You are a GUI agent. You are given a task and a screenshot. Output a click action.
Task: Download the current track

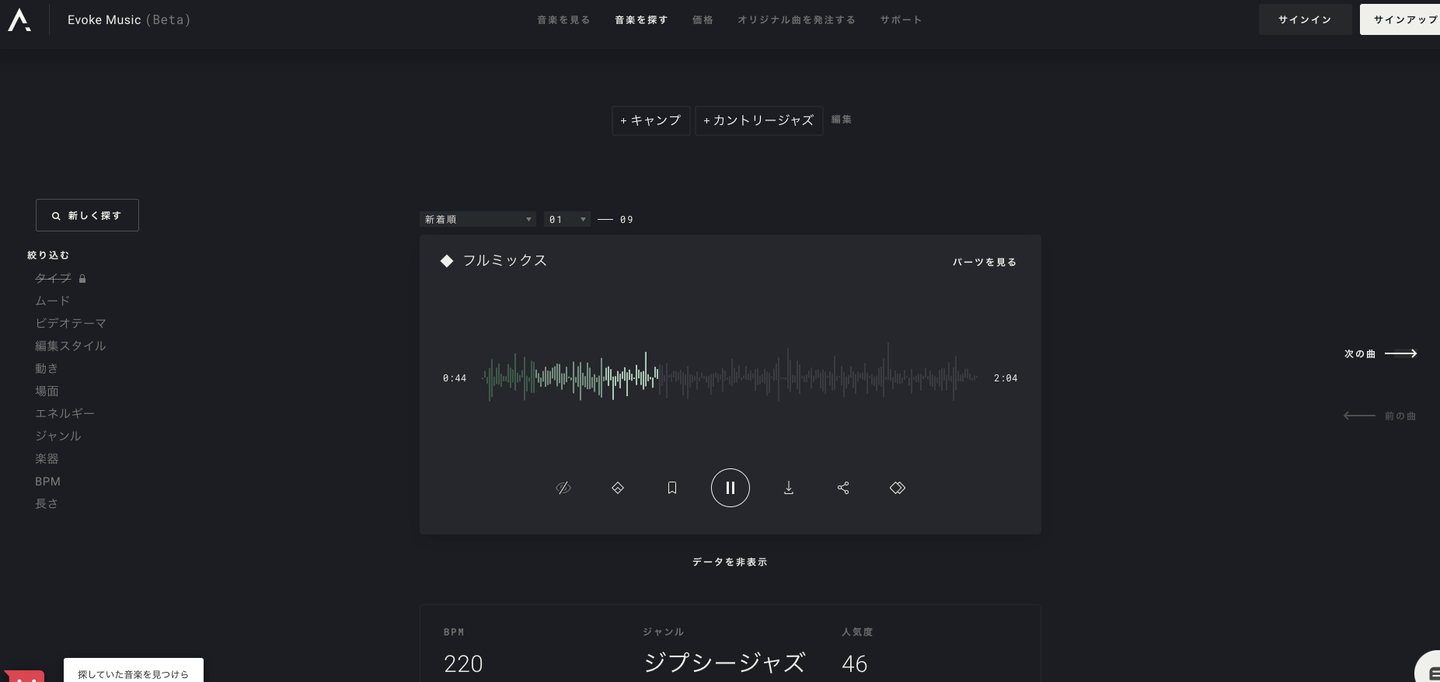(788, 488)
